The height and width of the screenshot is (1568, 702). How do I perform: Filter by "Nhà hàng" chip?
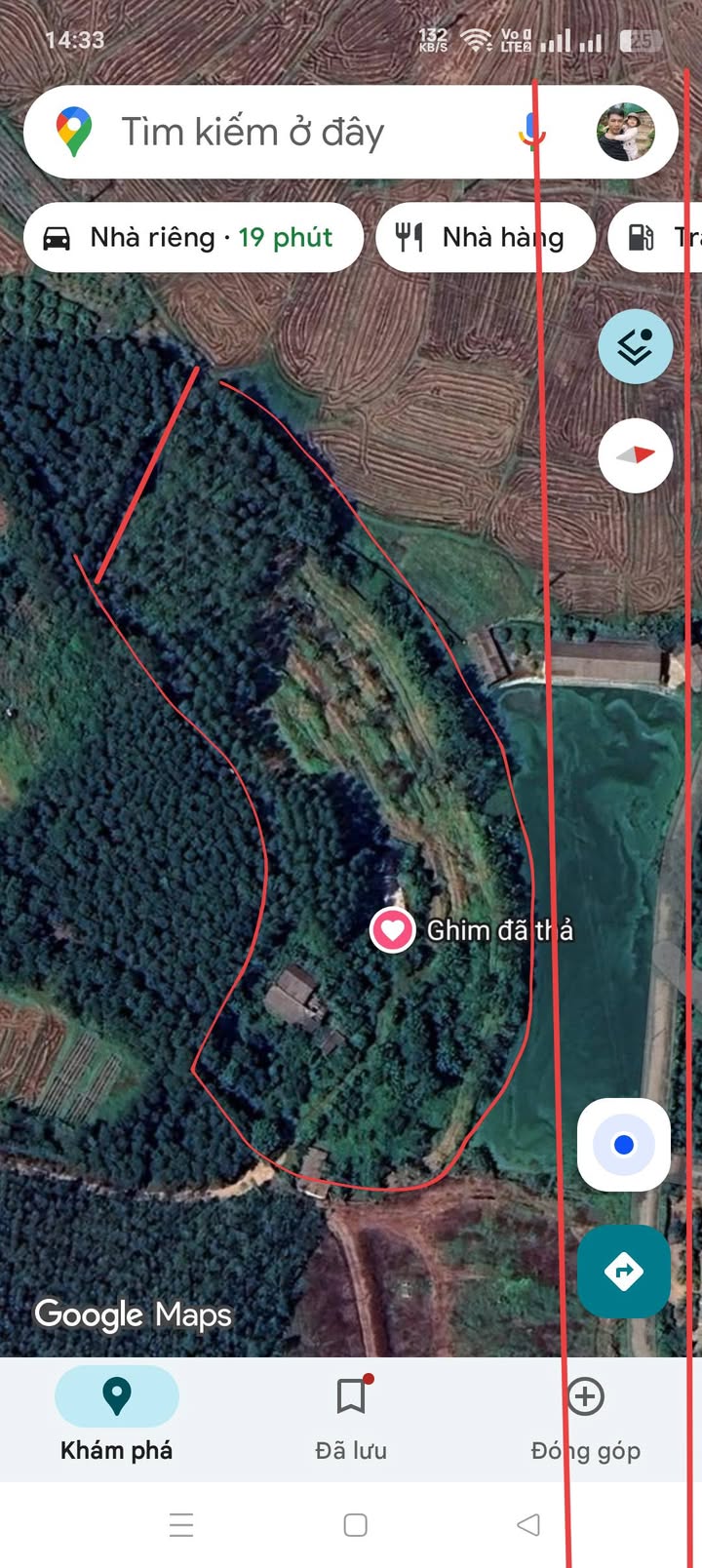(x=485, y=237)
